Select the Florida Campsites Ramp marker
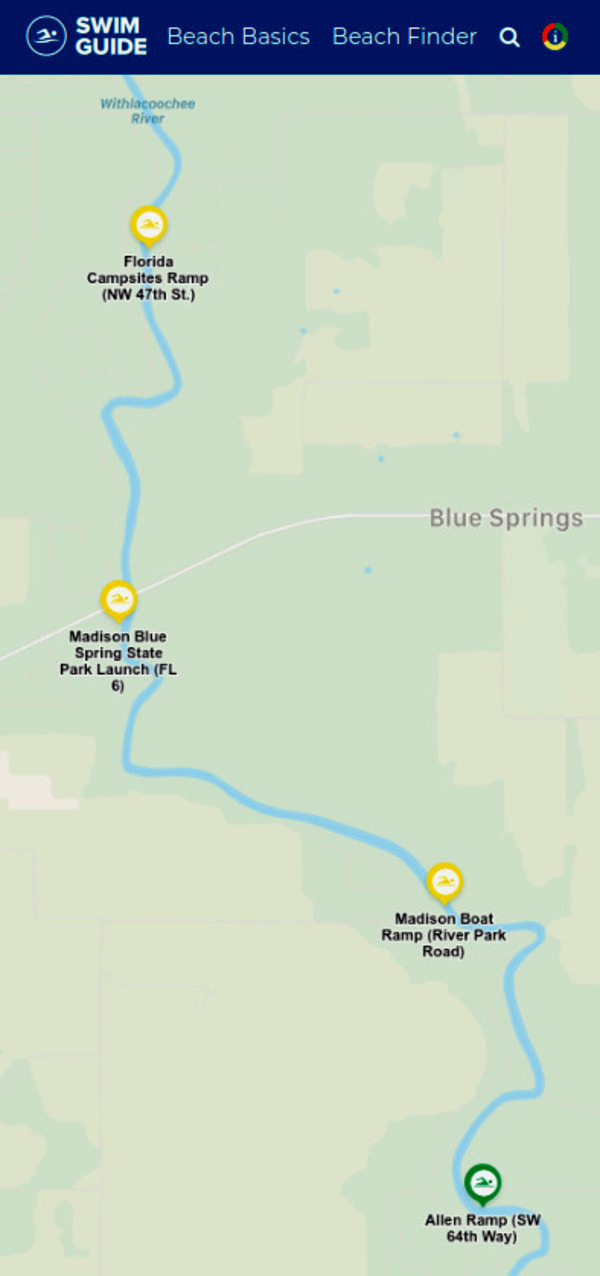The image size is (600, 1276). click(149, 224)
